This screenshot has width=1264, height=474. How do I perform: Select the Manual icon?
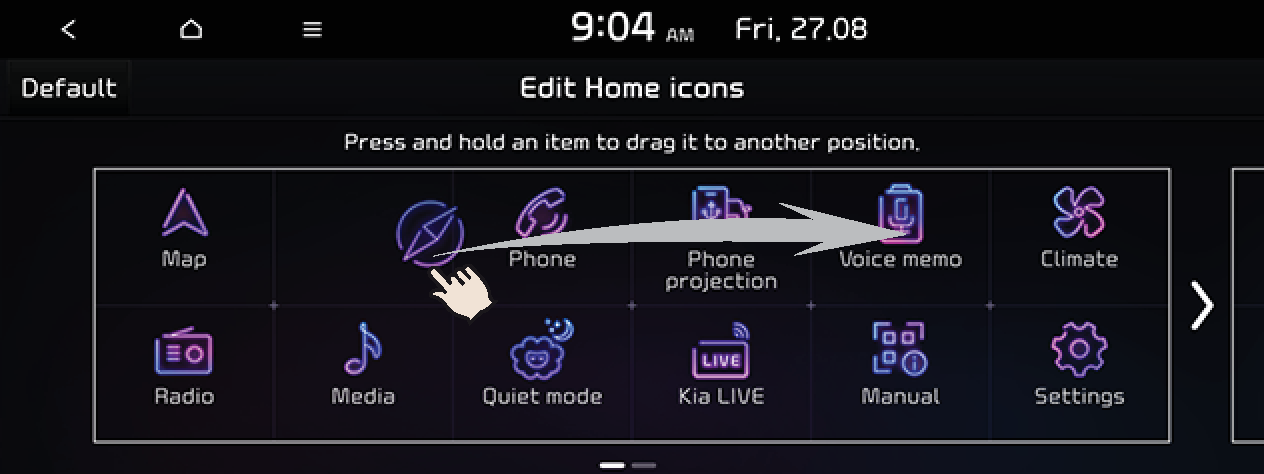[x=900, y=366]
